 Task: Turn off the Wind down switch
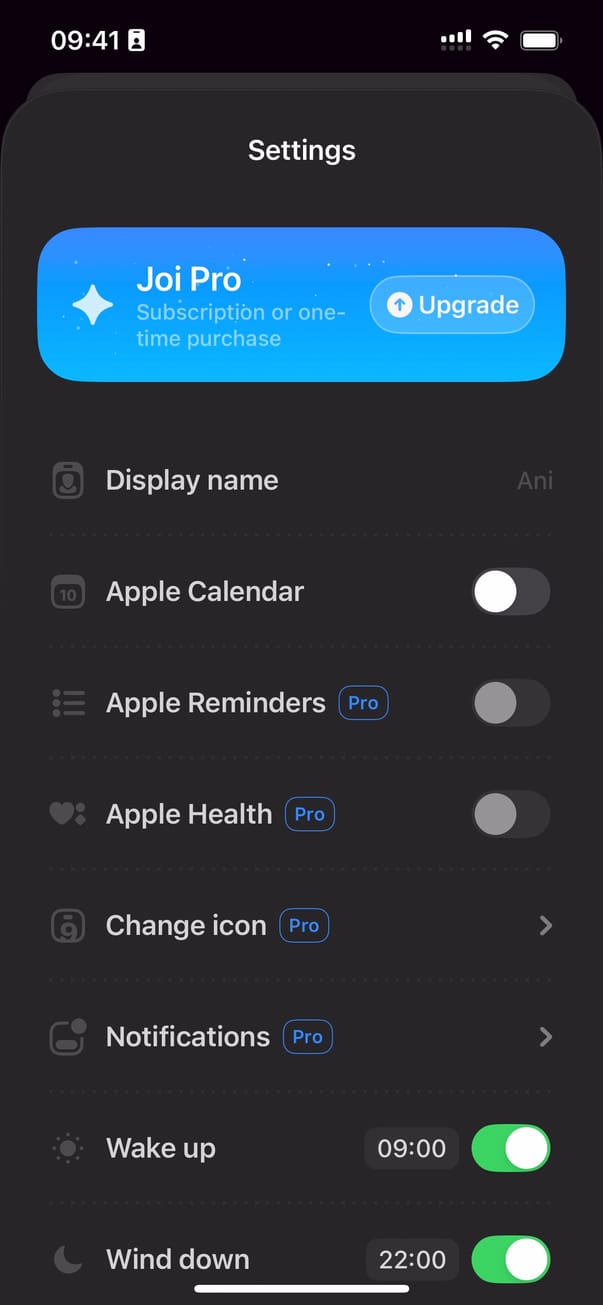pyautogui.click(x=510, y=1259)
